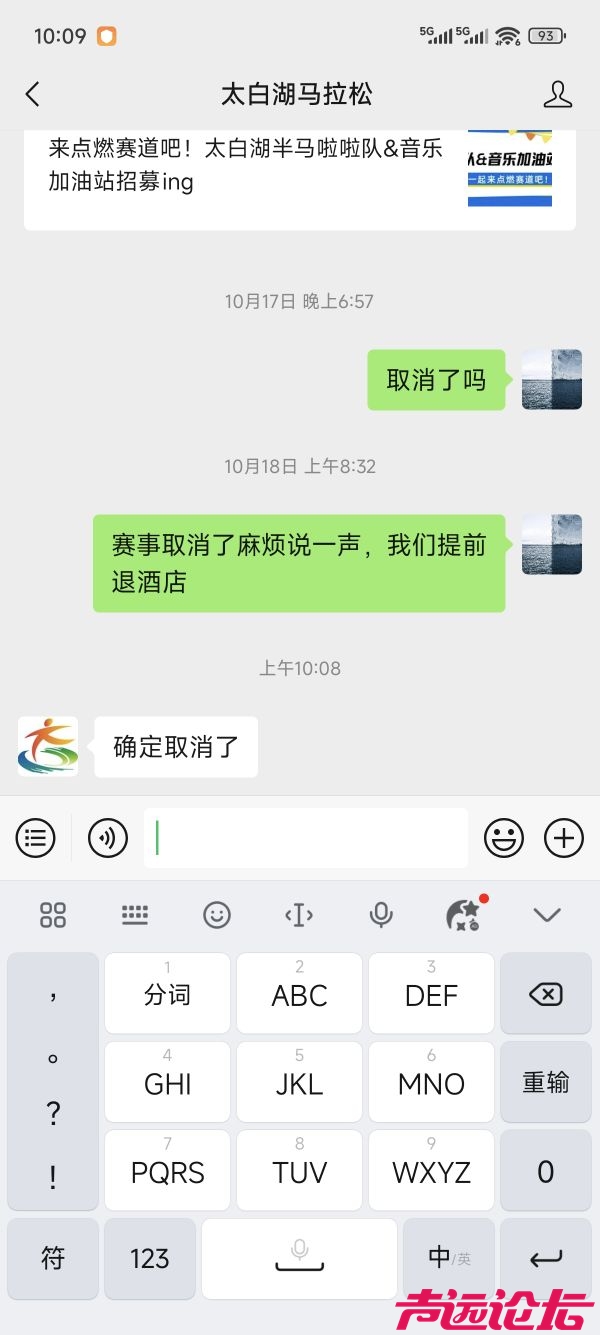Open the account profile icon

[x=557, y=95]
